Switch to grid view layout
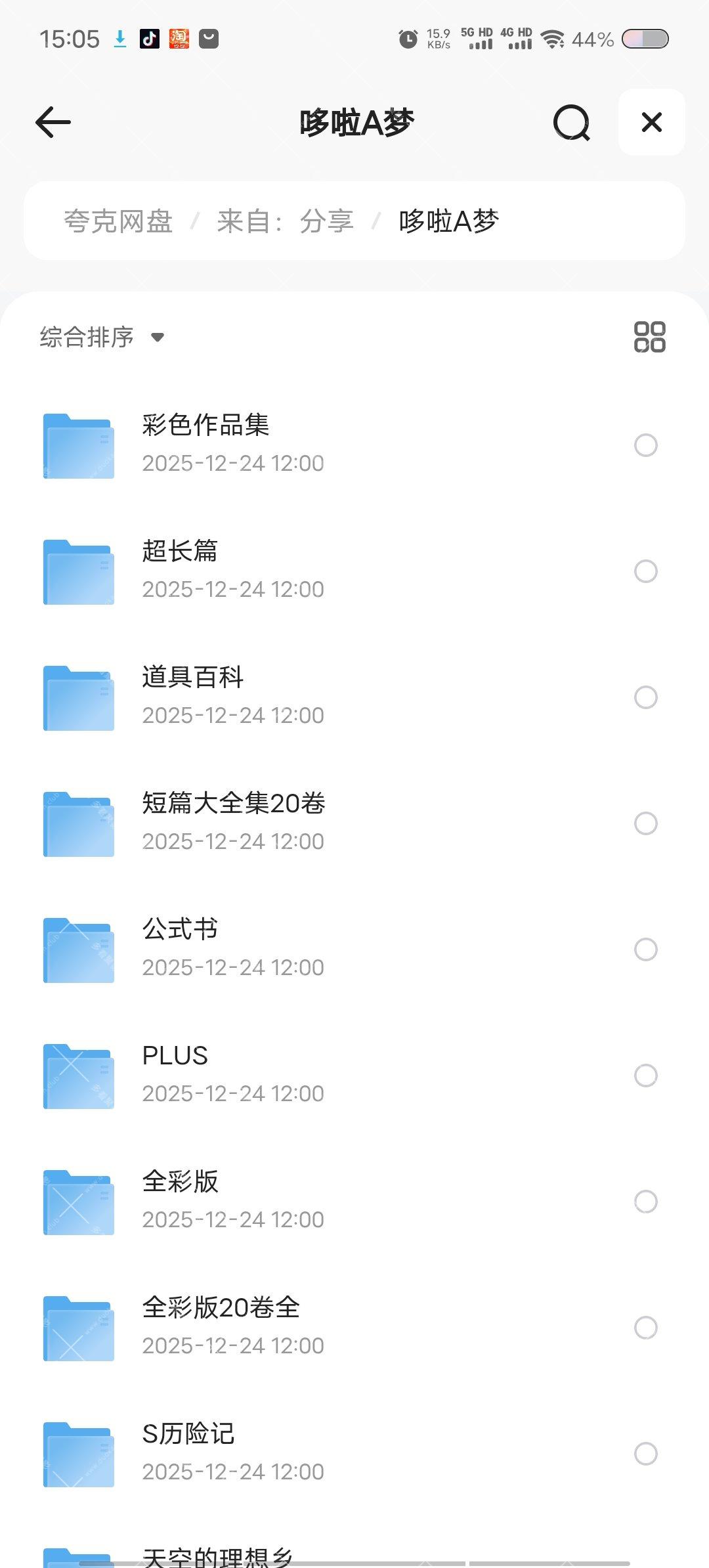 (x=649, y=337)
